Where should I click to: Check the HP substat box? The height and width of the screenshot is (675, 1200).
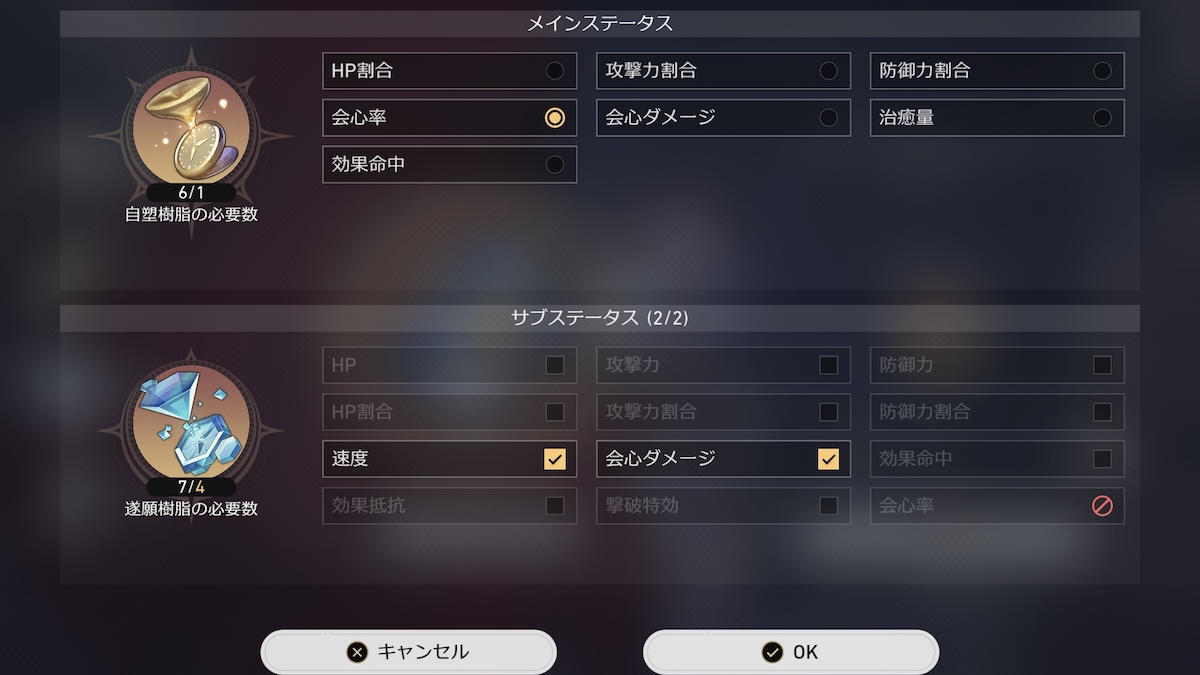(554, 365)
